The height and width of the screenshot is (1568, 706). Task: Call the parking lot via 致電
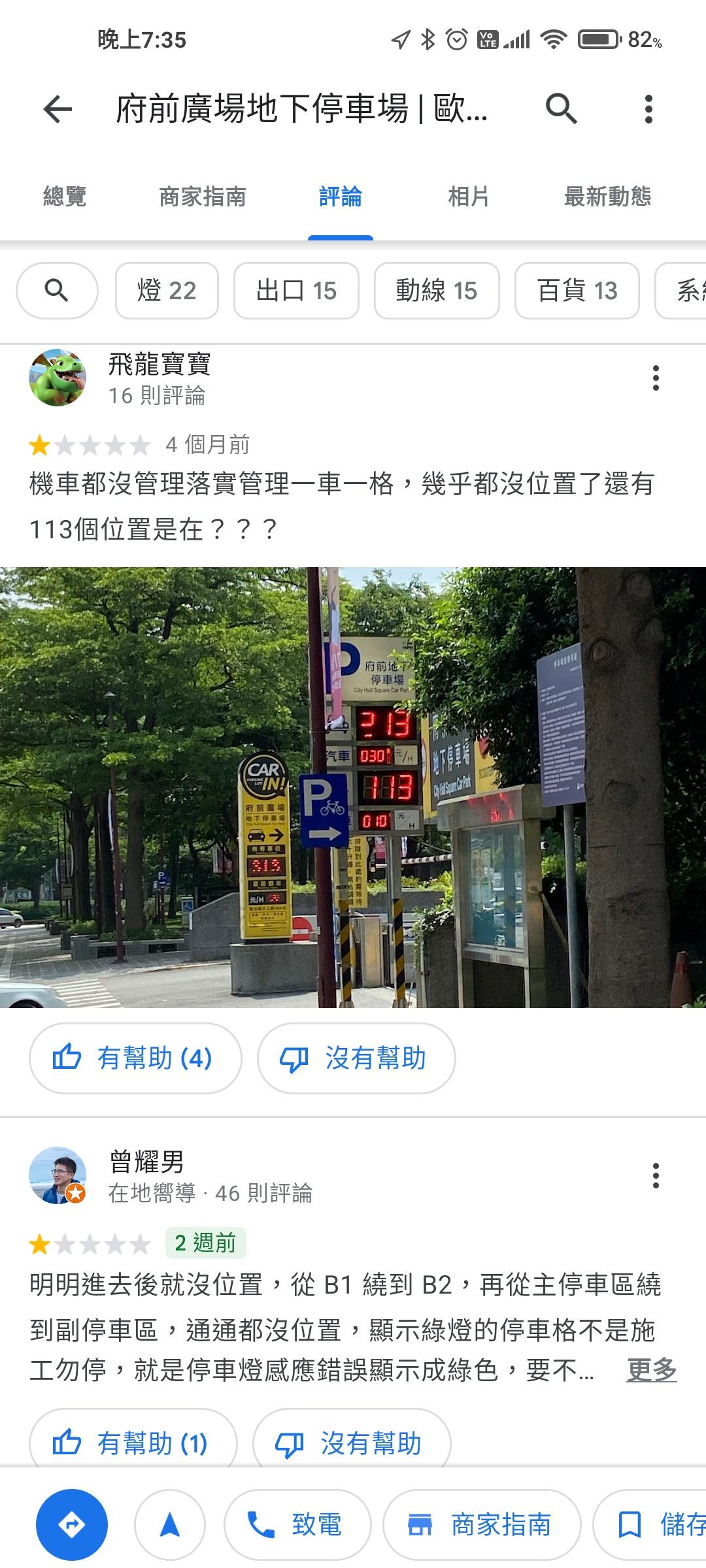pyautogui.click(x=297, y=1525)
